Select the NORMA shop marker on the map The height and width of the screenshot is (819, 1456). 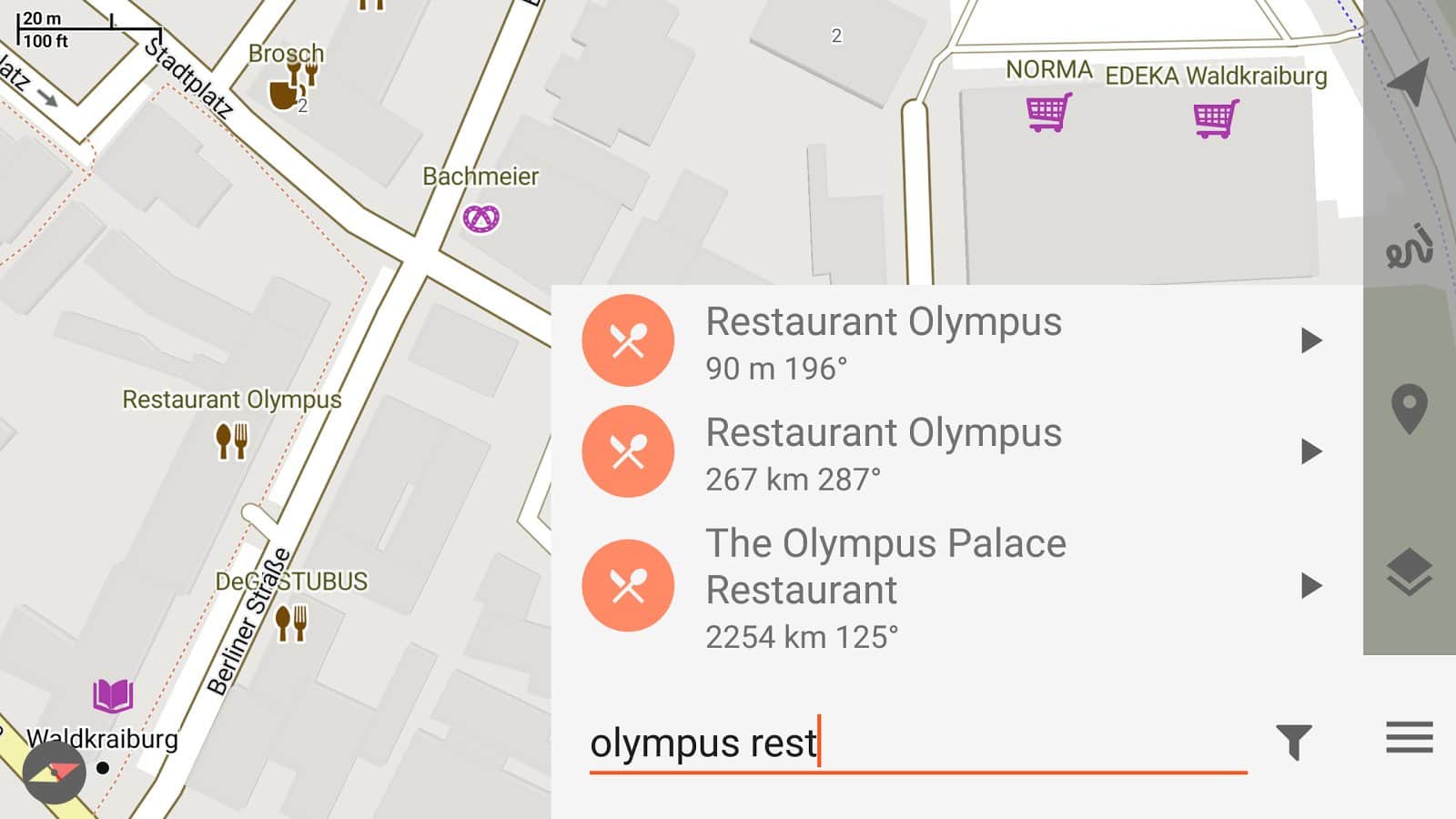pos(1048,113)
